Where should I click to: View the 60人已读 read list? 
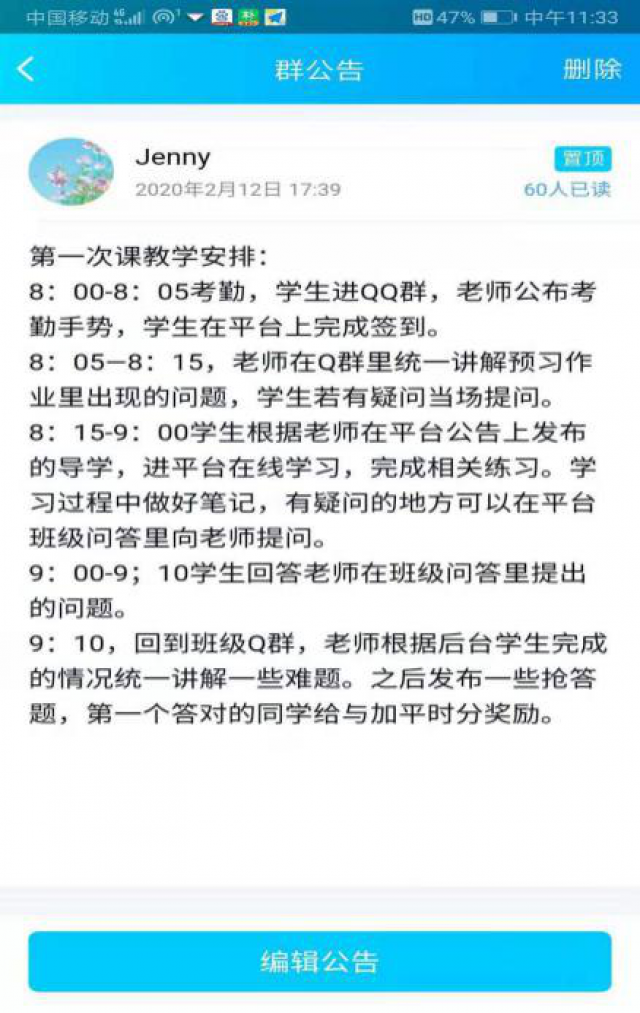click(x=567, y=189)
